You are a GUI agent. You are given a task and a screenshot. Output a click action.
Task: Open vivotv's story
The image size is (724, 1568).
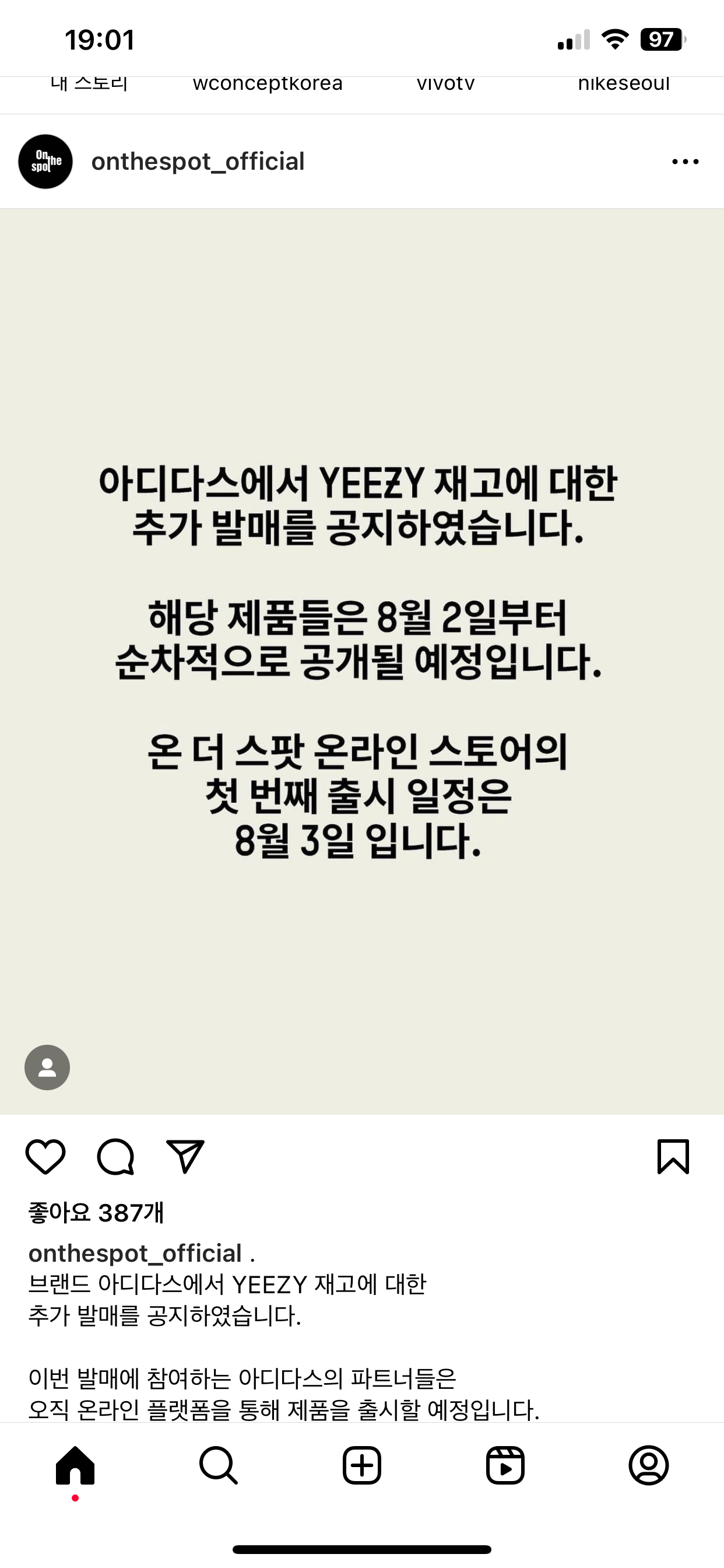(x=445, y=83)
